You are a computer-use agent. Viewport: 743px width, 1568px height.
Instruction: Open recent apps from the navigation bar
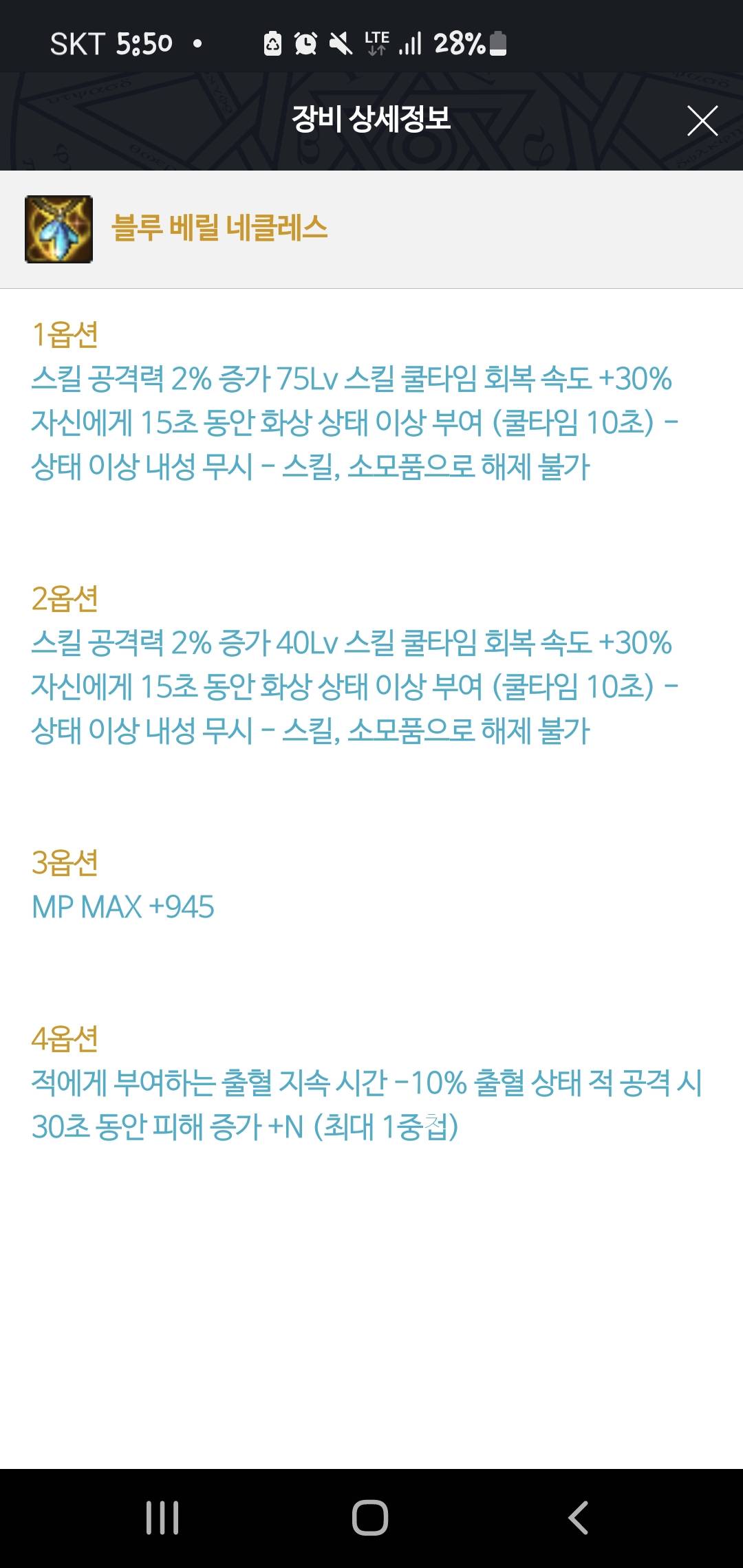162,1517
